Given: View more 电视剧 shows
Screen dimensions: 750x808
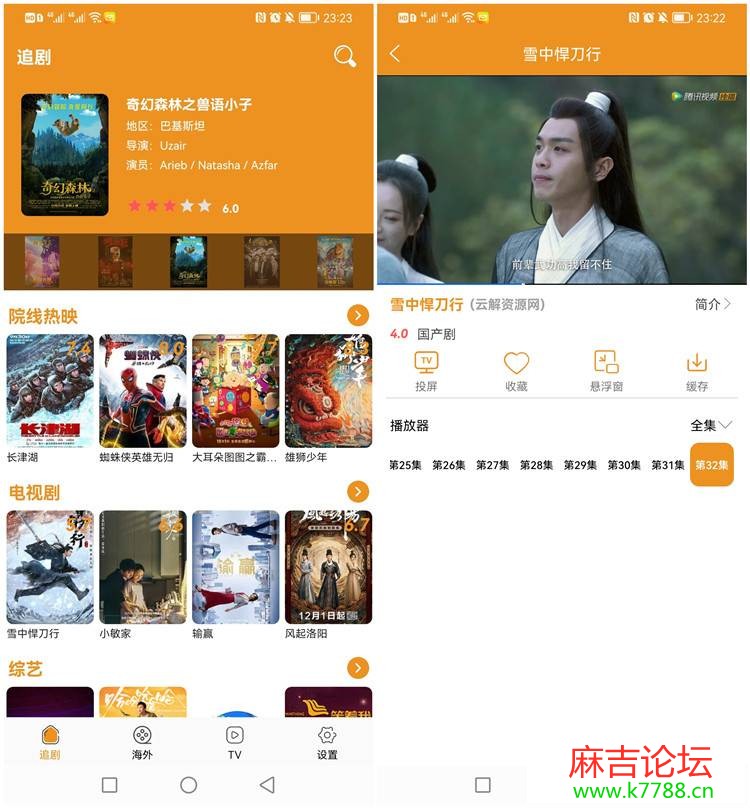Looking at the screenshot, I should [x=358, y=492].
